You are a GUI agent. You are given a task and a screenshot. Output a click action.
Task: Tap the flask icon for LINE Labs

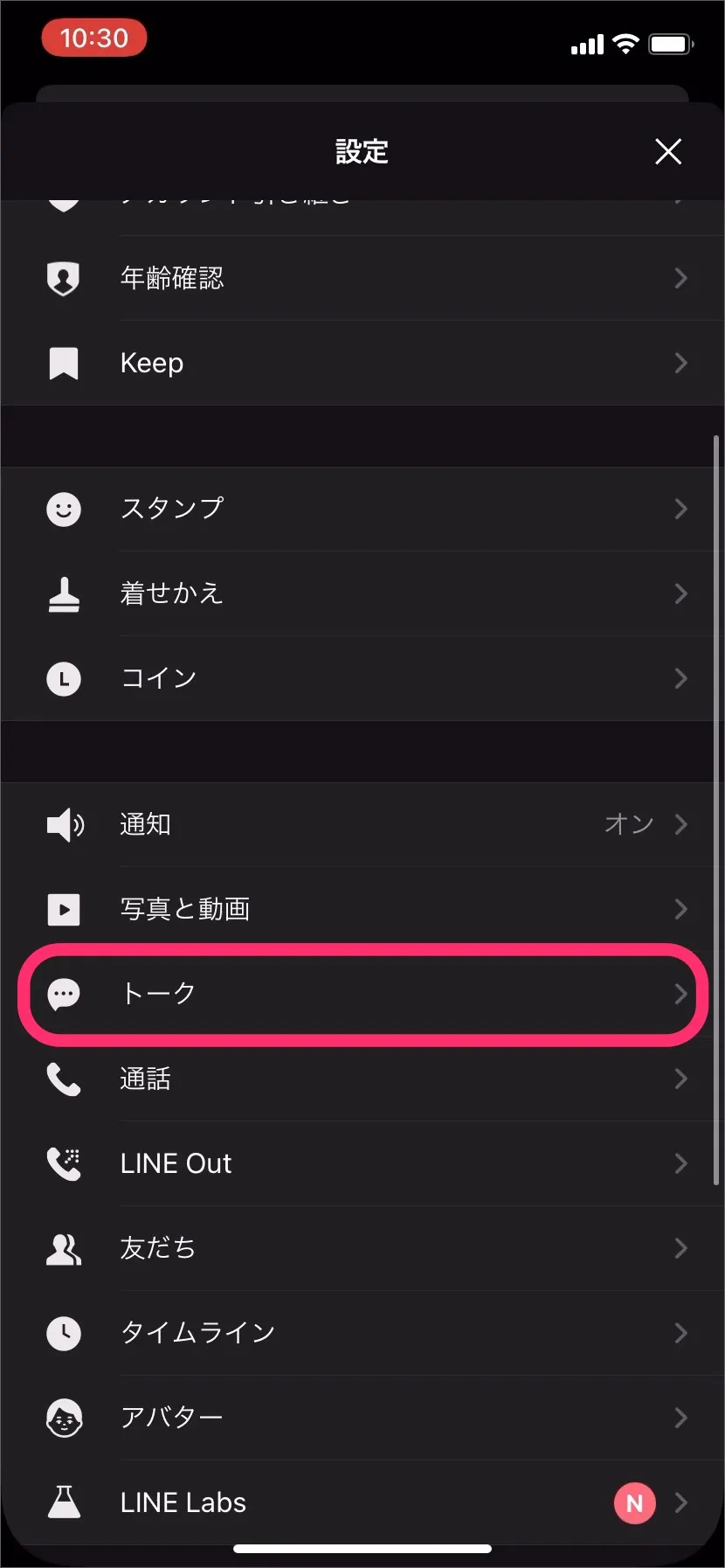pos(63,1502)
